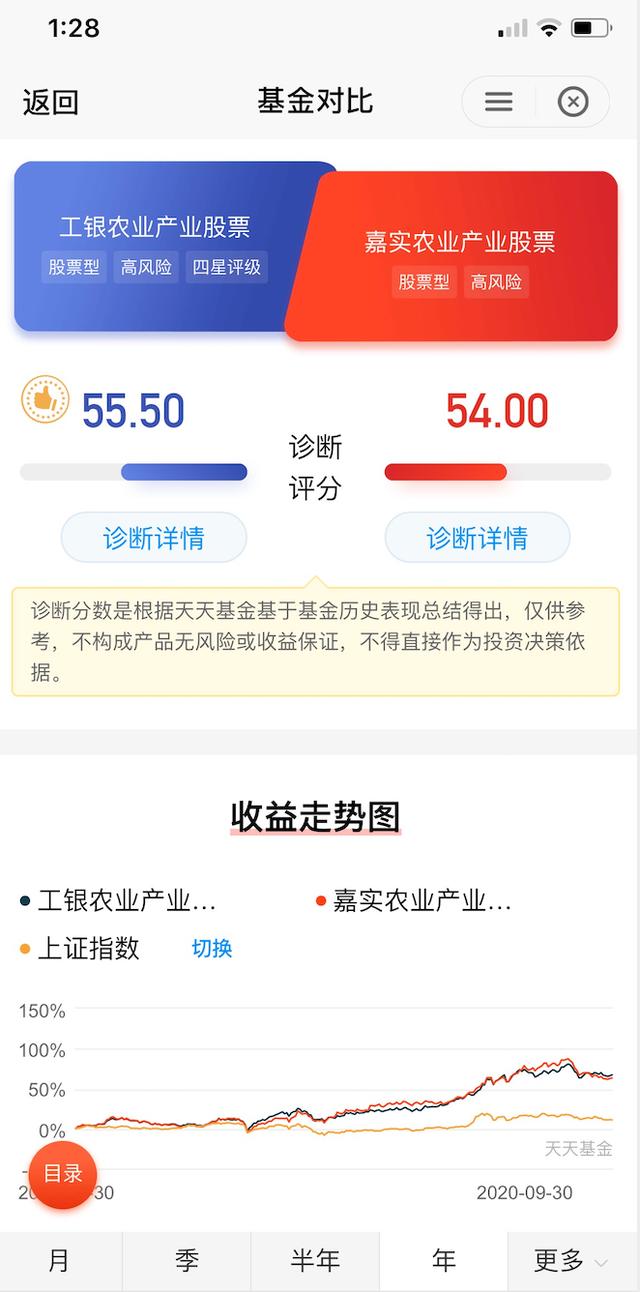Choose the 年 time range tab
This screenshot has width=640, height=1292.
click(444, 1261)
